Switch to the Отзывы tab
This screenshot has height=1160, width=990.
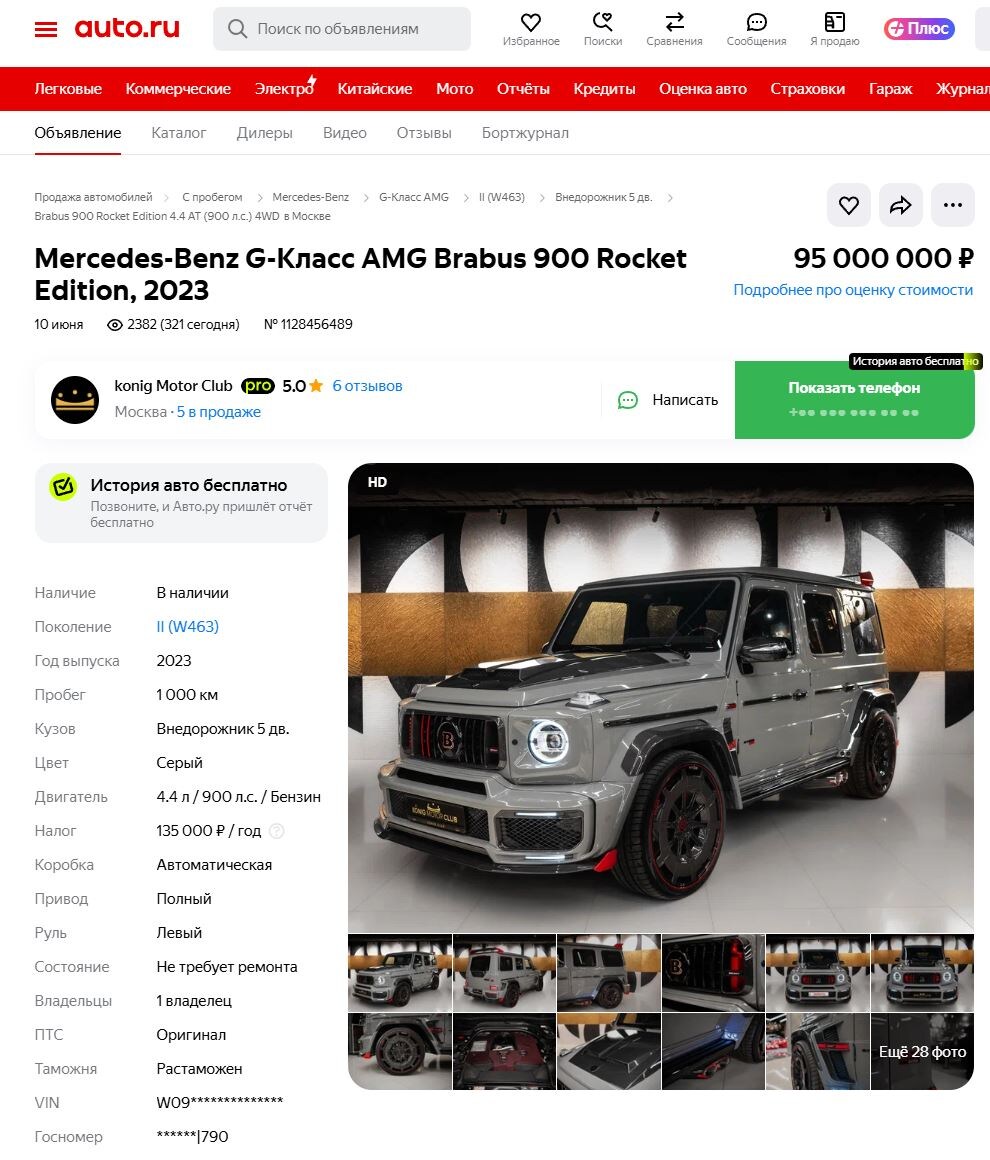tap(424, 132)
